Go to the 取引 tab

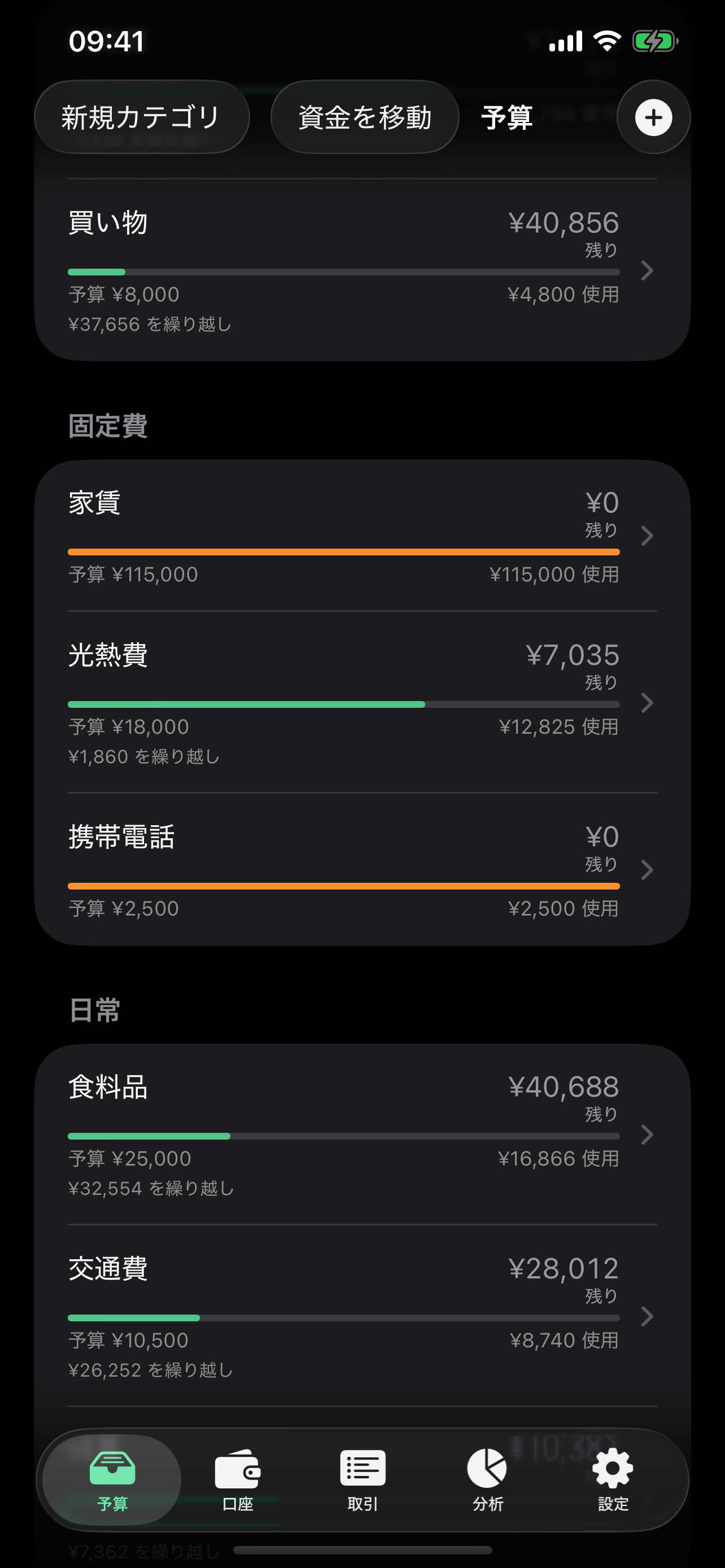point(363,1481)
